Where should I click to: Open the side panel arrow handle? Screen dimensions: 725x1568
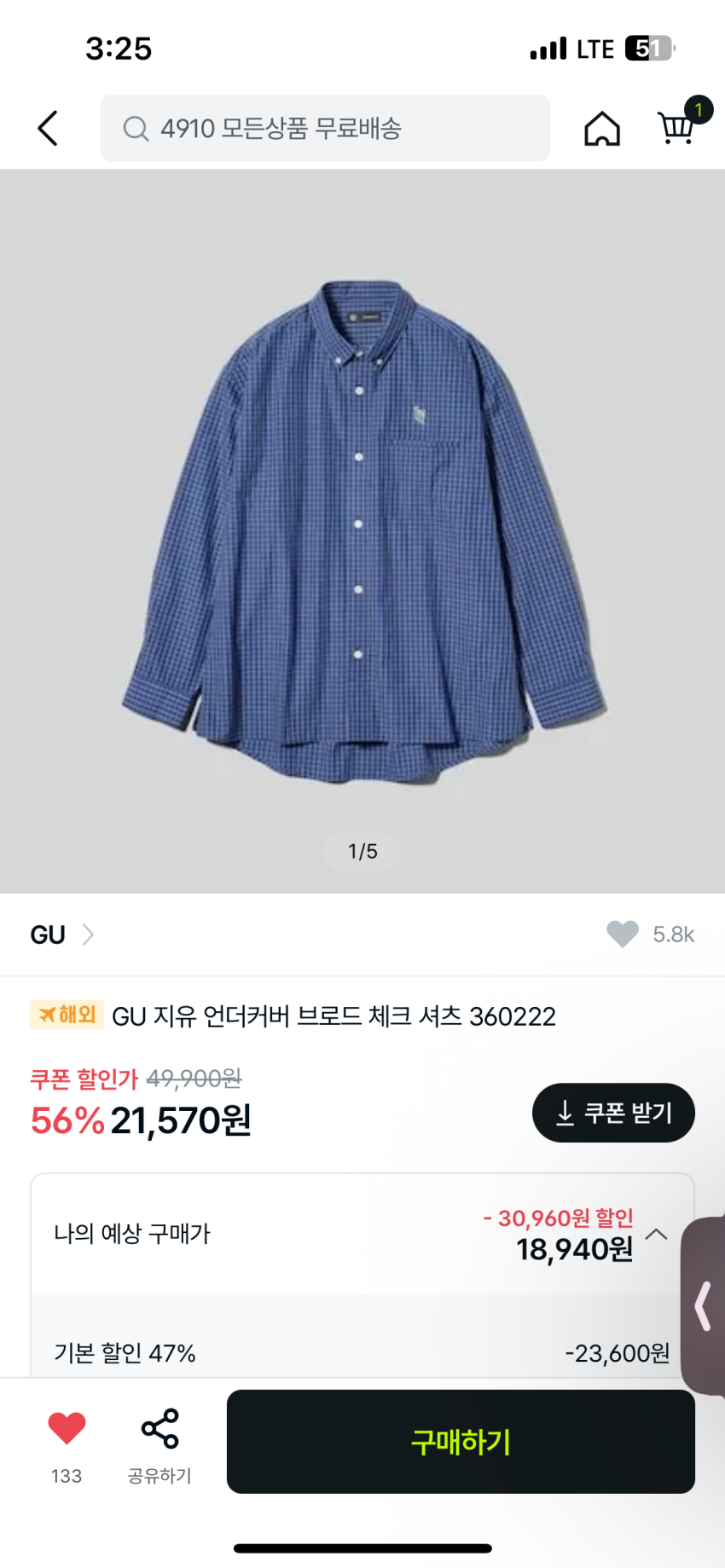(704, 1305)
